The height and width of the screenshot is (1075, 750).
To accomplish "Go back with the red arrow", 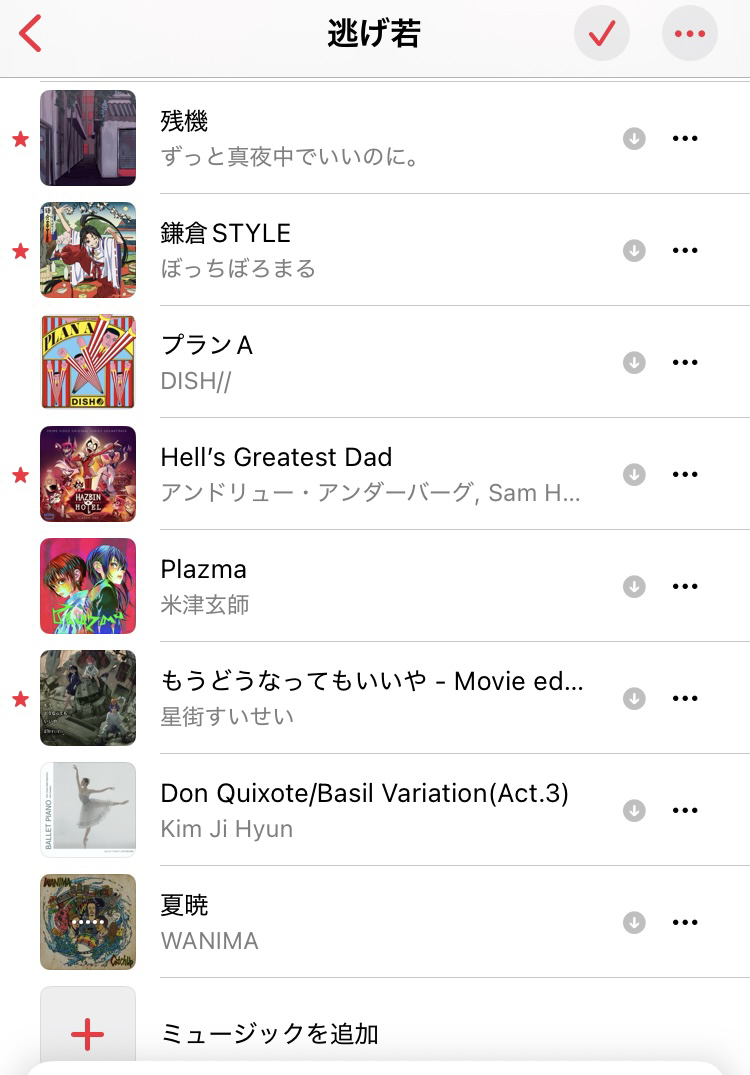I will (x=31, y=34).
